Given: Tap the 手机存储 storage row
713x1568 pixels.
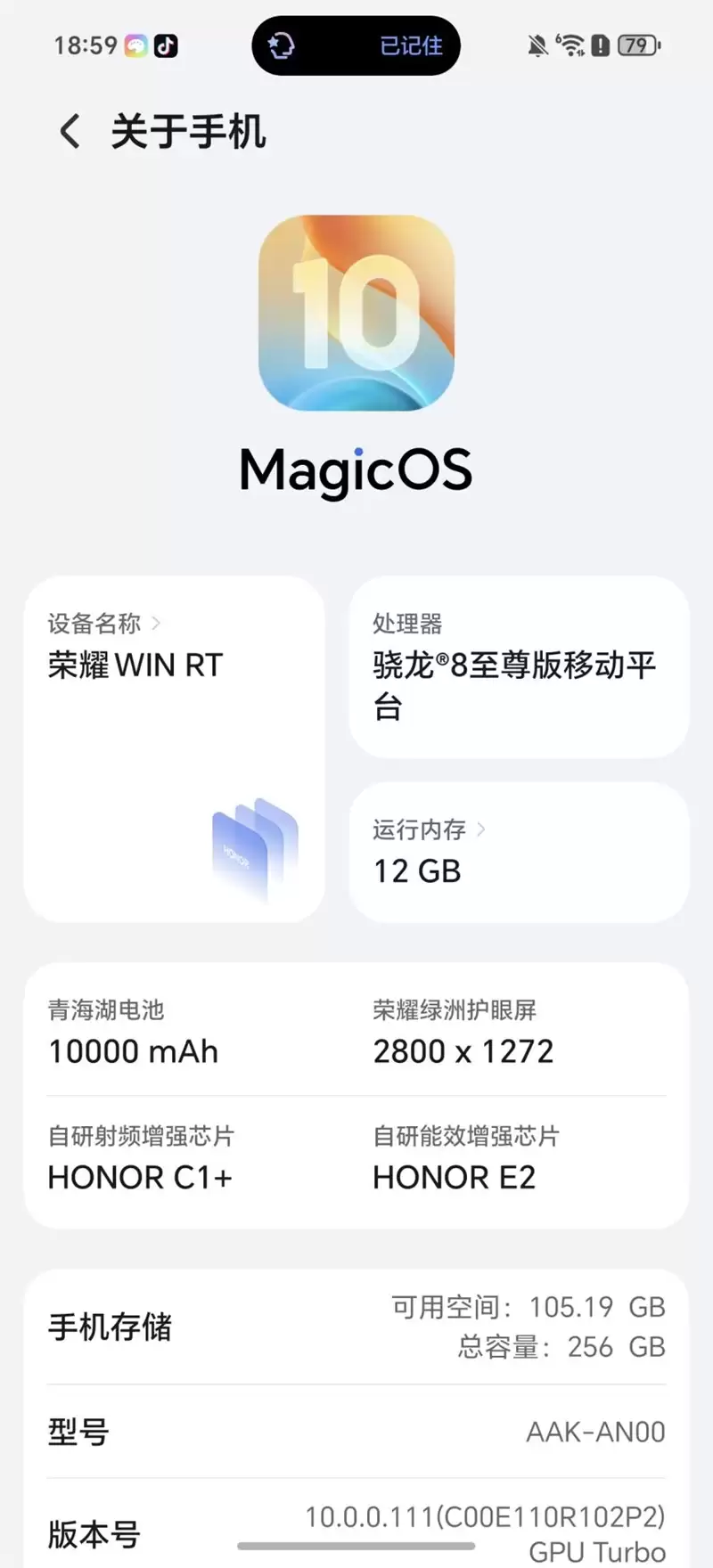Looking at the screenshot, I should (109, 1327).
